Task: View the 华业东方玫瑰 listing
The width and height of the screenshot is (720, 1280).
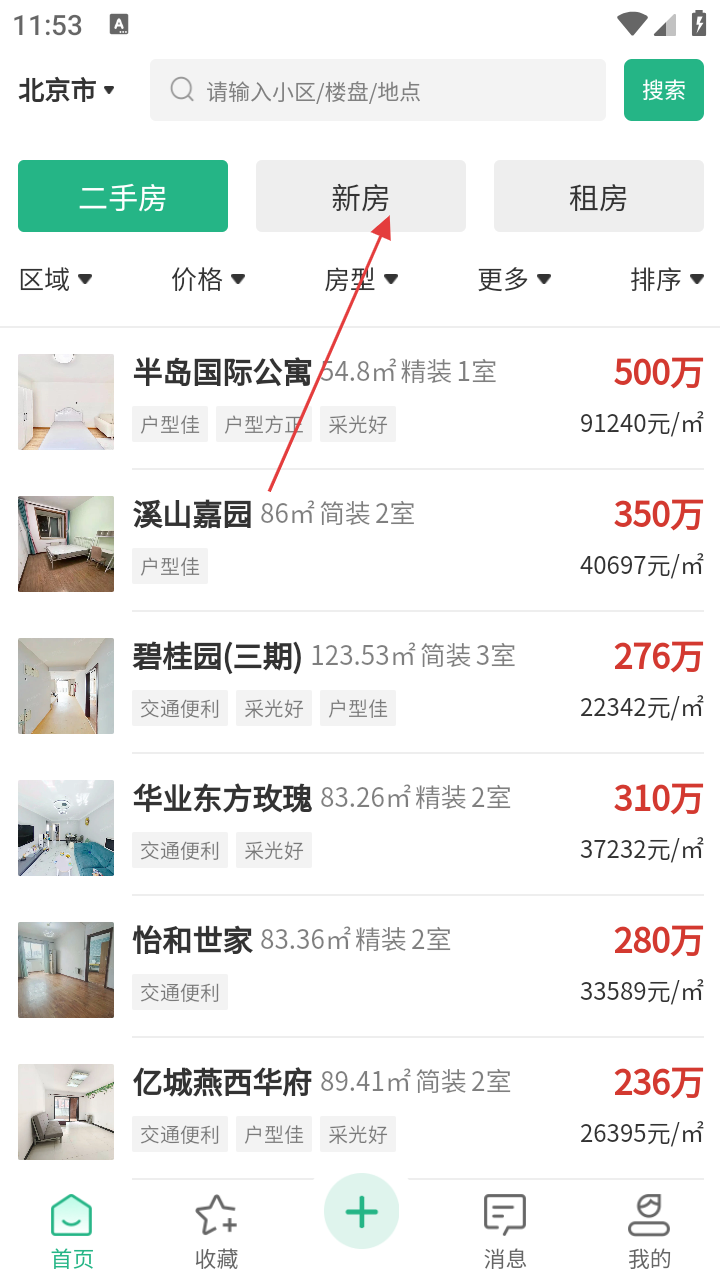Action: (x=360, y=826)
